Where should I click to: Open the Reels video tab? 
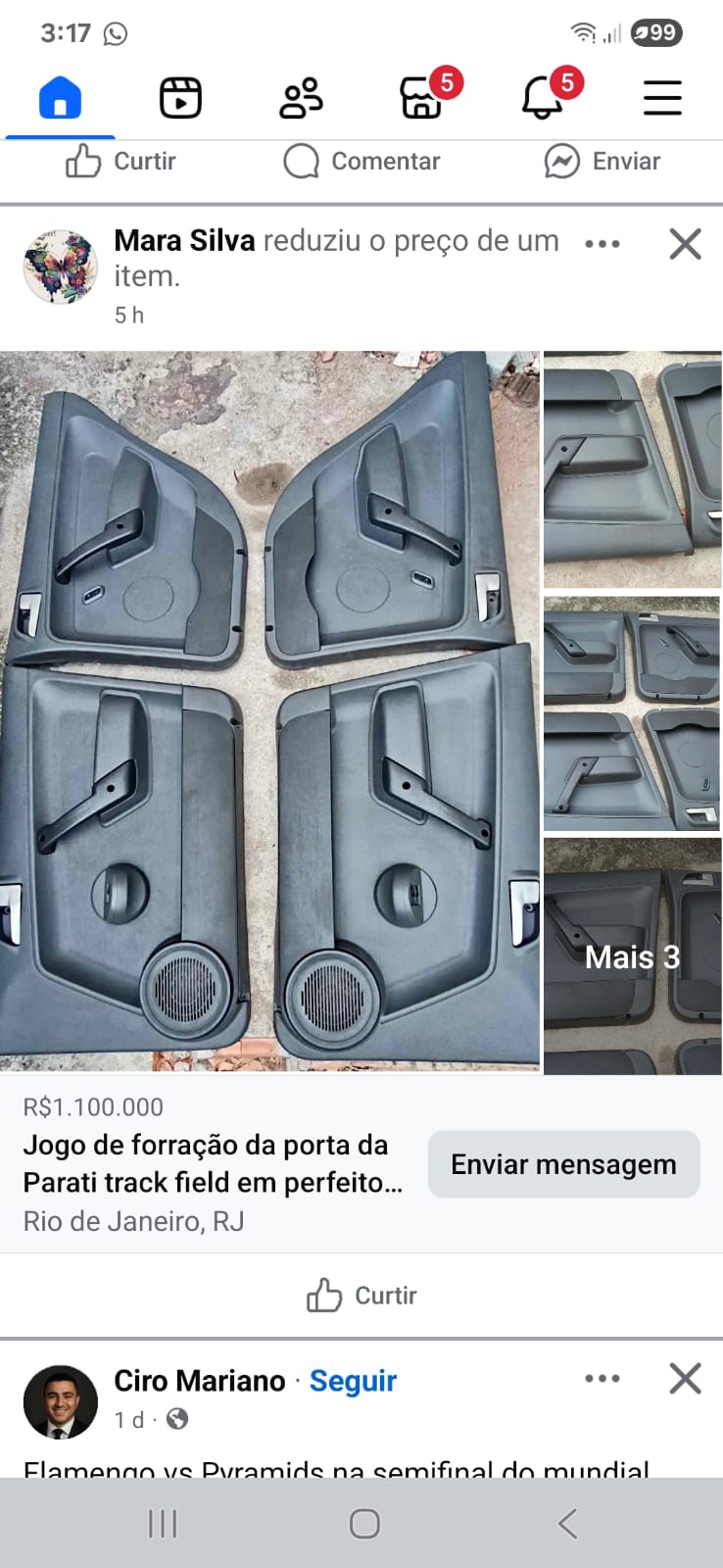[180, 98]
